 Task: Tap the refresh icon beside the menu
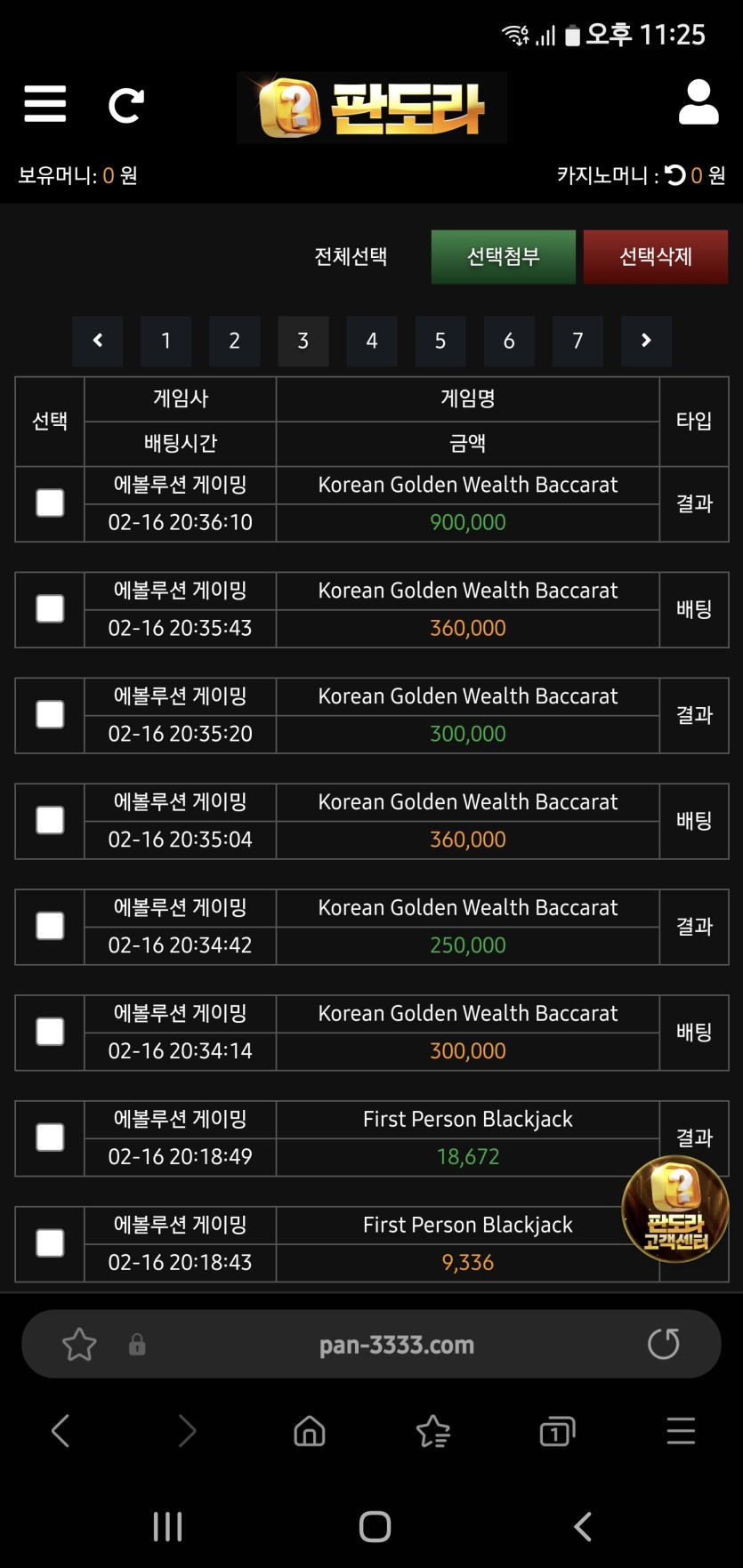click(125, 105)
